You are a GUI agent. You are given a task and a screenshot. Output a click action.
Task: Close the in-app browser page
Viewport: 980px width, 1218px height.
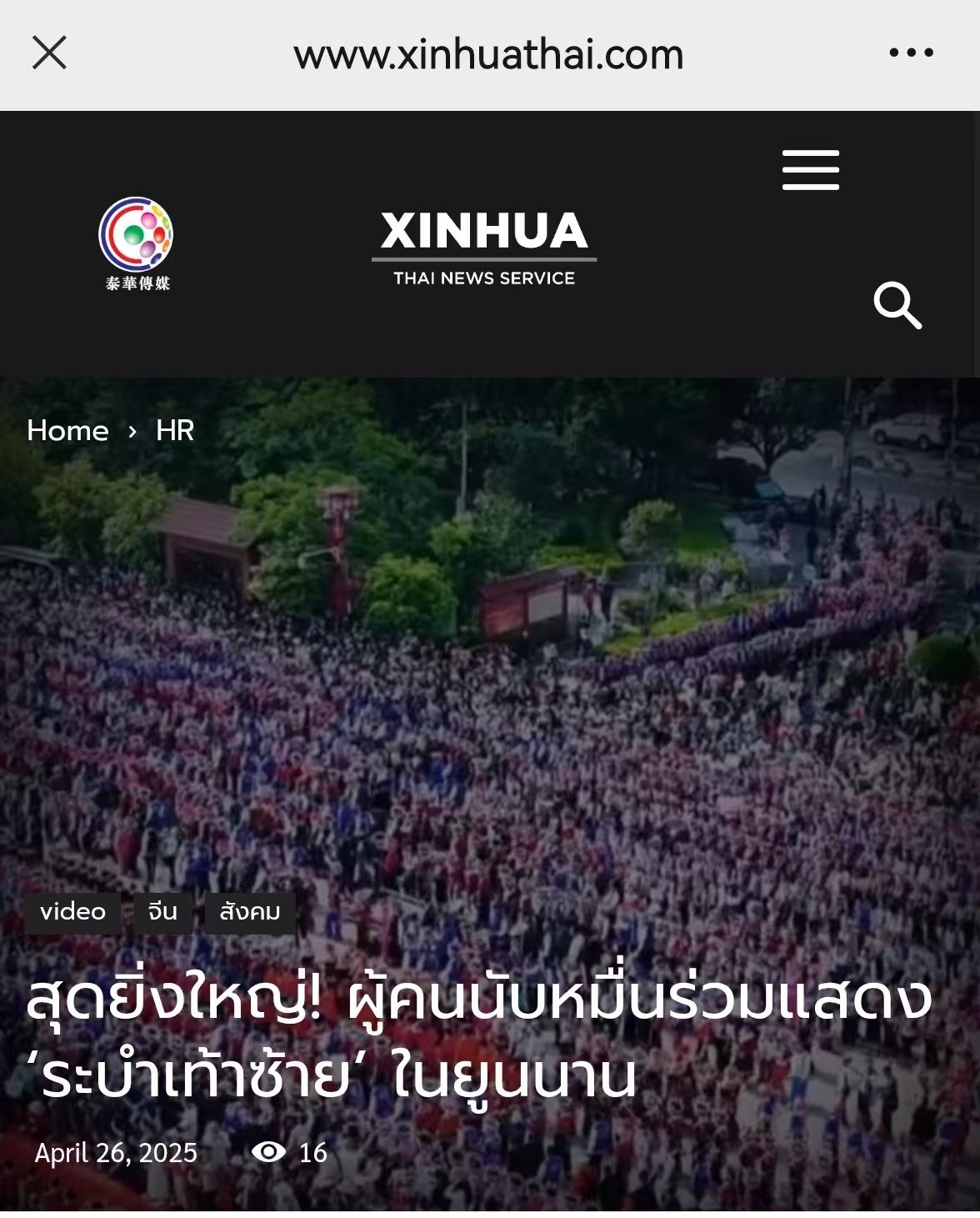click(x=49, y=53)
